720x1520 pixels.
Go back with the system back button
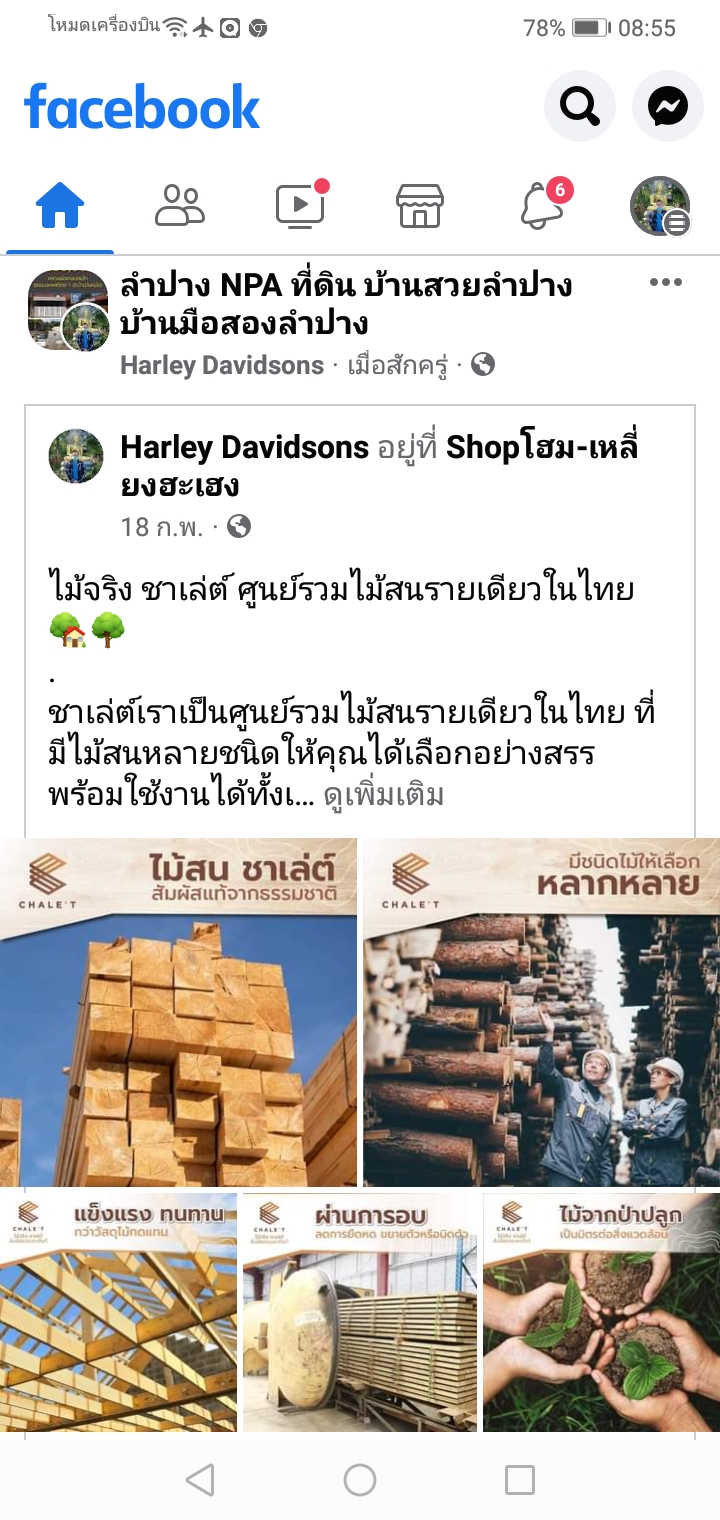(200, 1479)
